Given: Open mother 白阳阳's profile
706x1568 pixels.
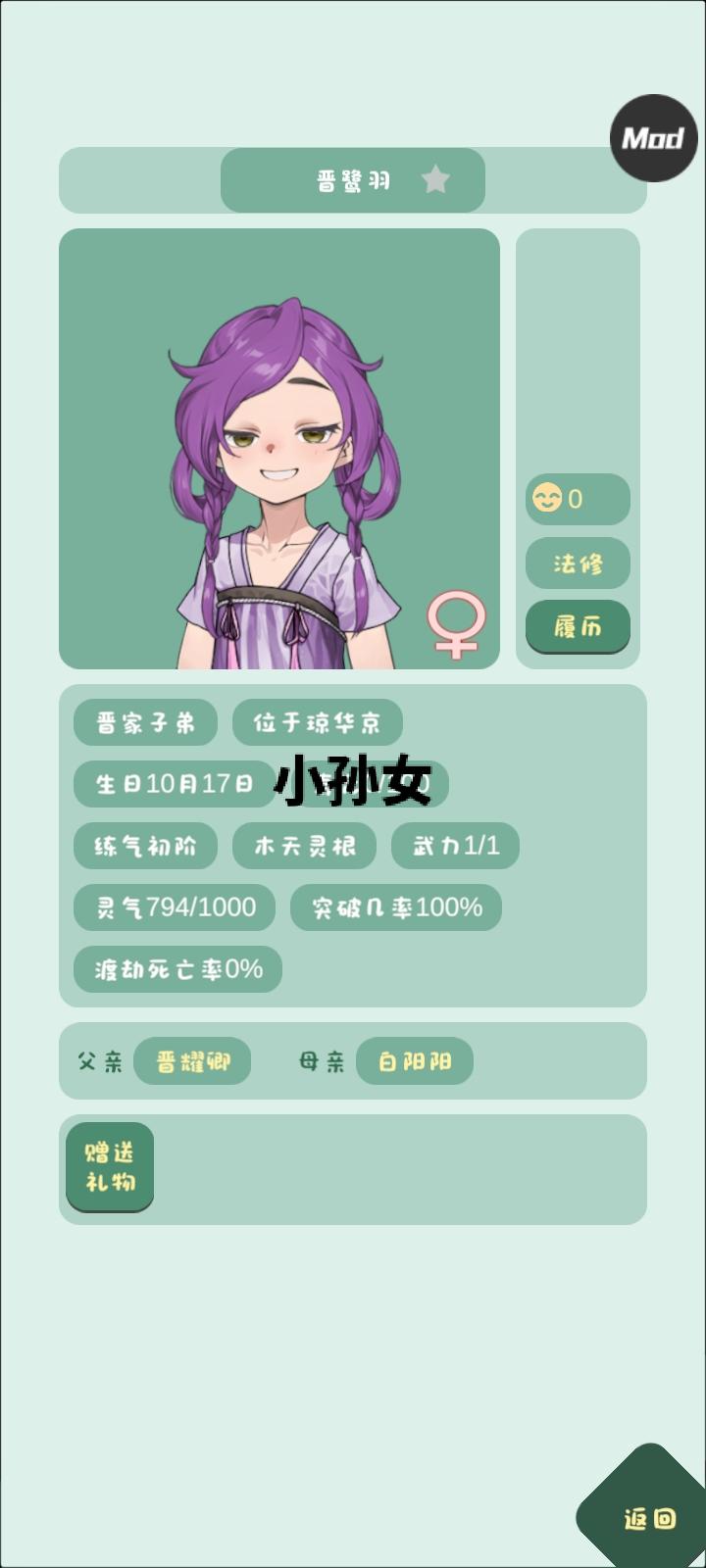Looking at the screenshot, I should tap(415, 1061).
